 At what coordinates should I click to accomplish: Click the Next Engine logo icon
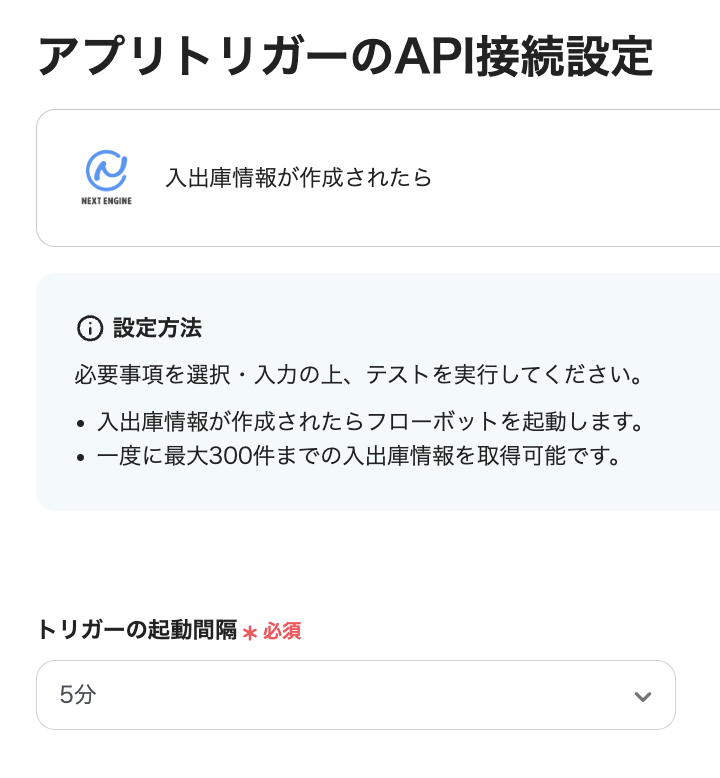coord(106,169)
